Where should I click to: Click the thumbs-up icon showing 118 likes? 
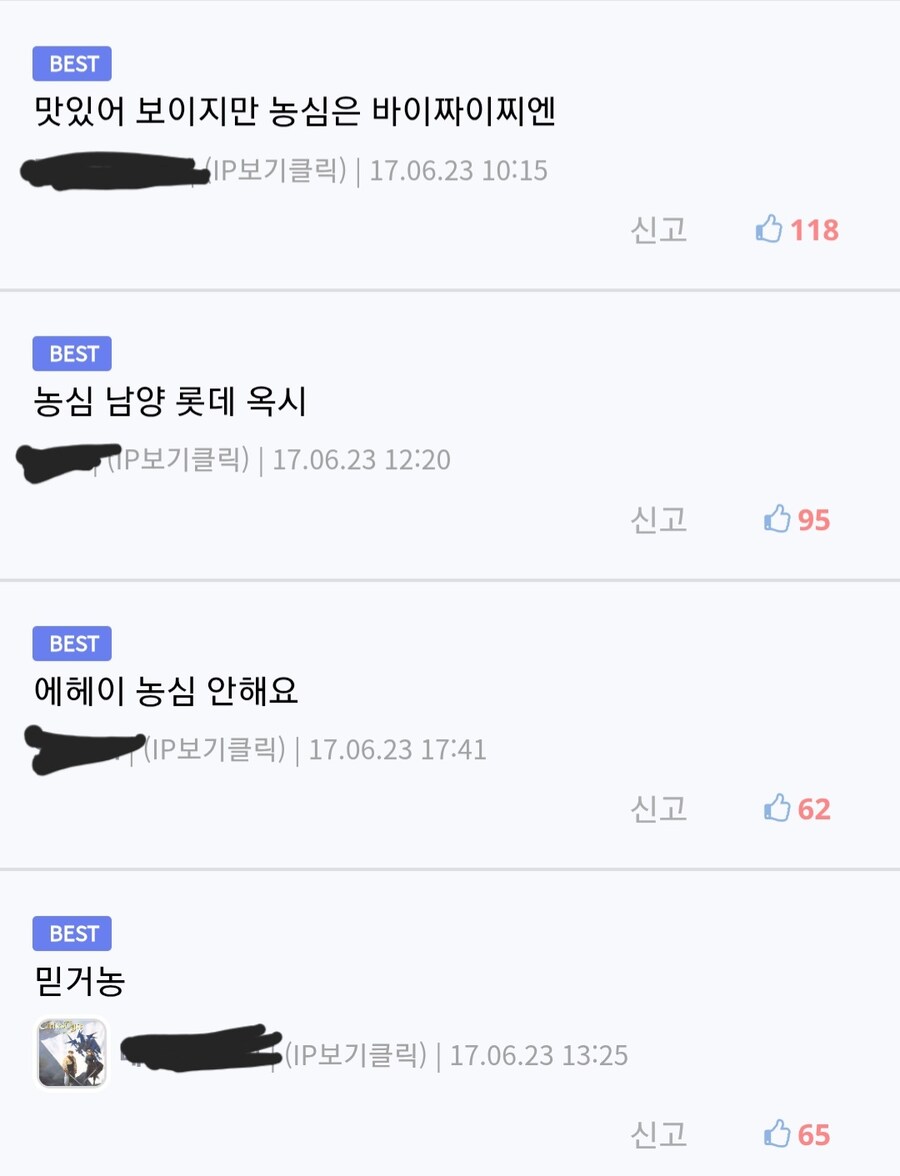tap(768, 229)
